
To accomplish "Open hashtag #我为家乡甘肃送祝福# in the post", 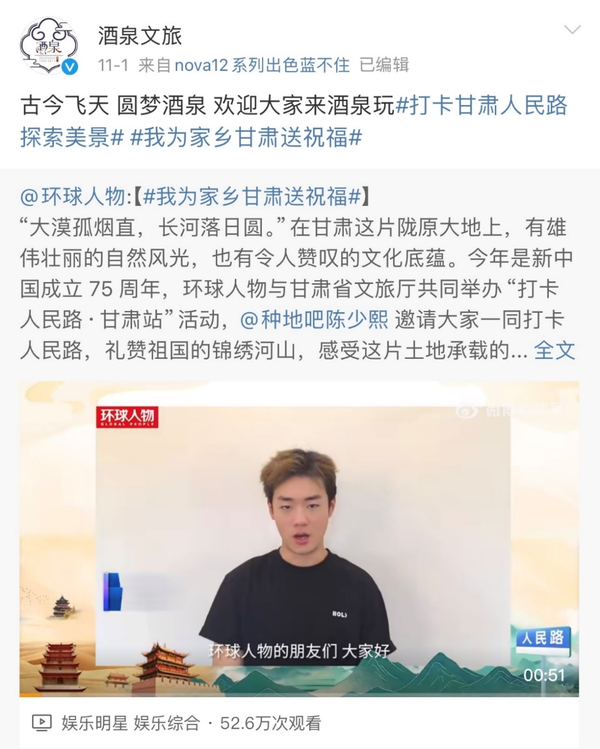I will point(246,137).
